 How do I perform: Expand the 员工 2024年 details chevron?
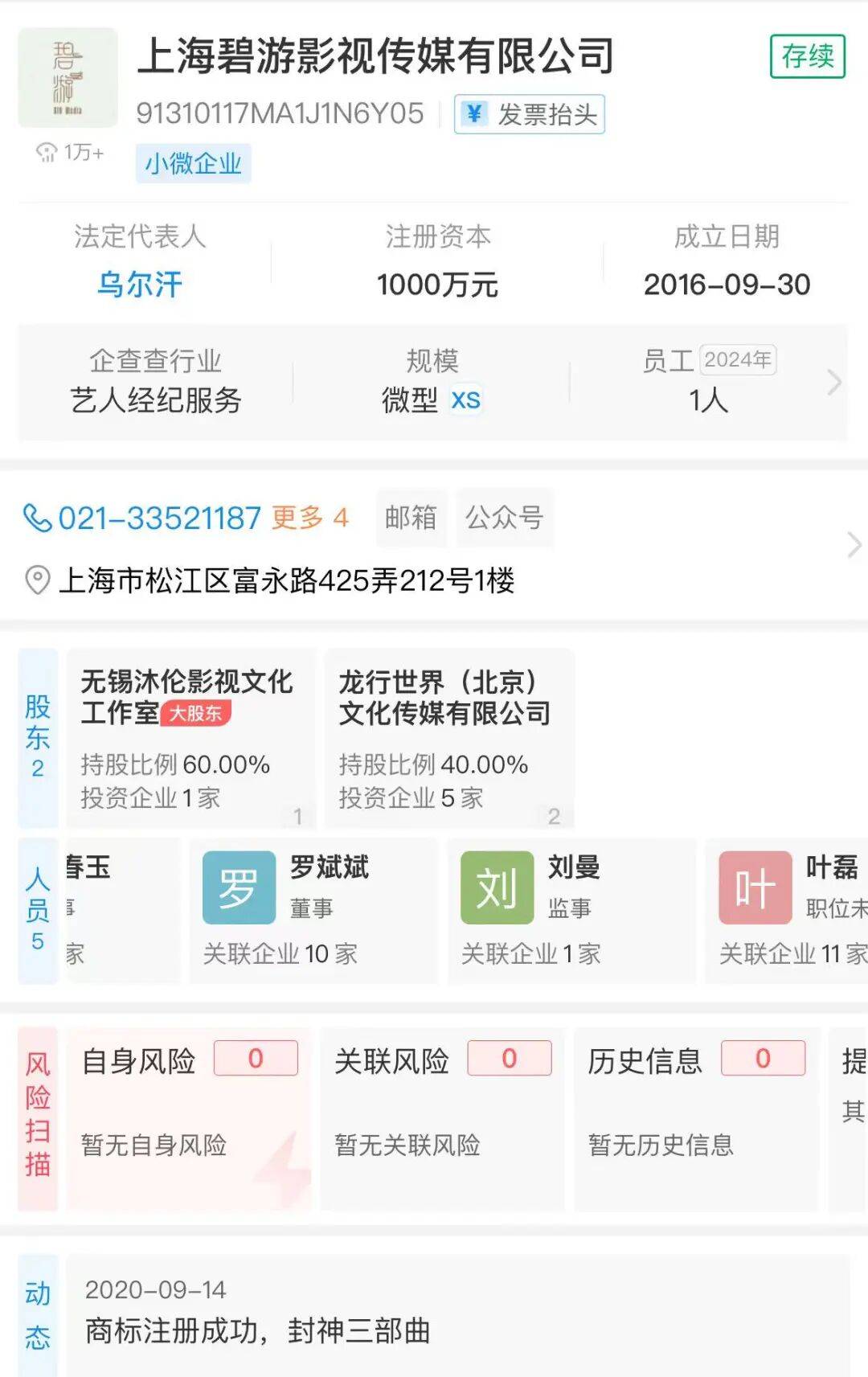[x=834, y=383]
